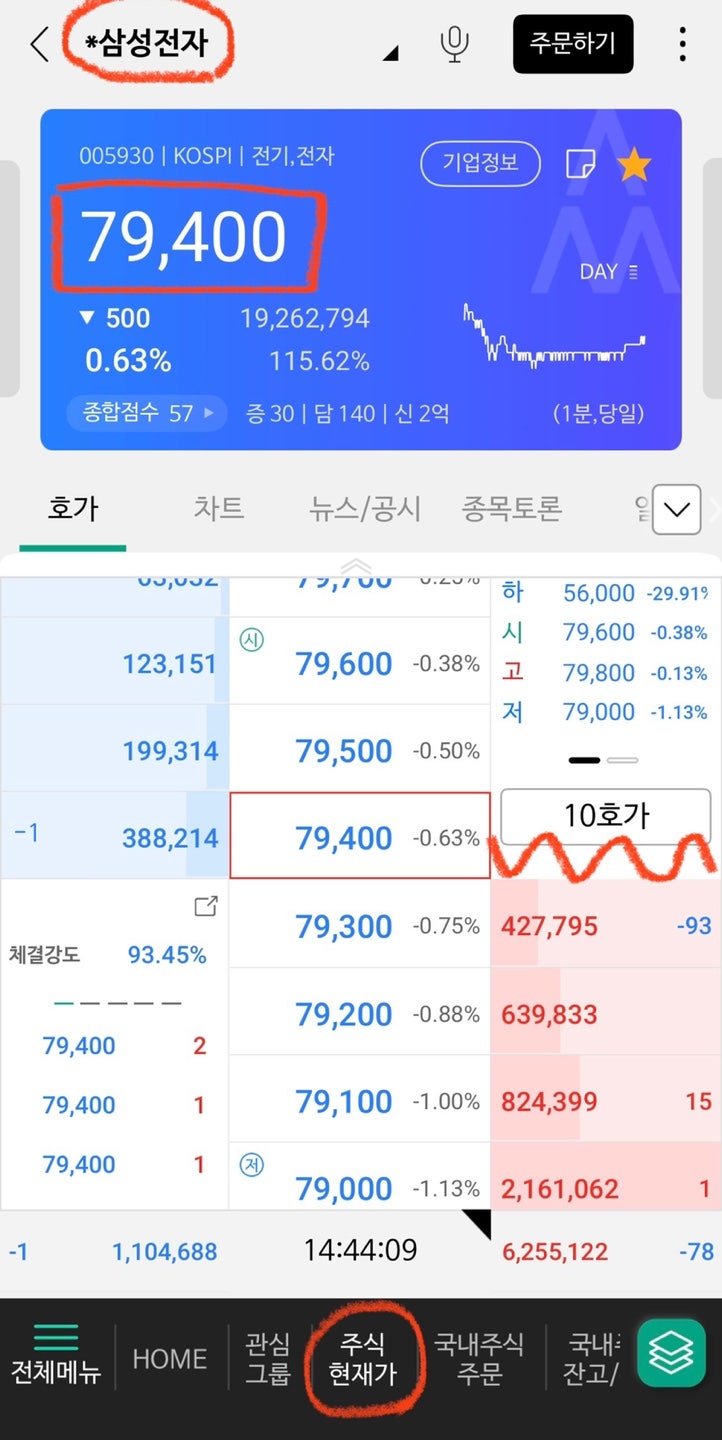Open 기업정보 company information
Image resolution: width=722 pixels, height=1440 pixels.
pos(481,162)
